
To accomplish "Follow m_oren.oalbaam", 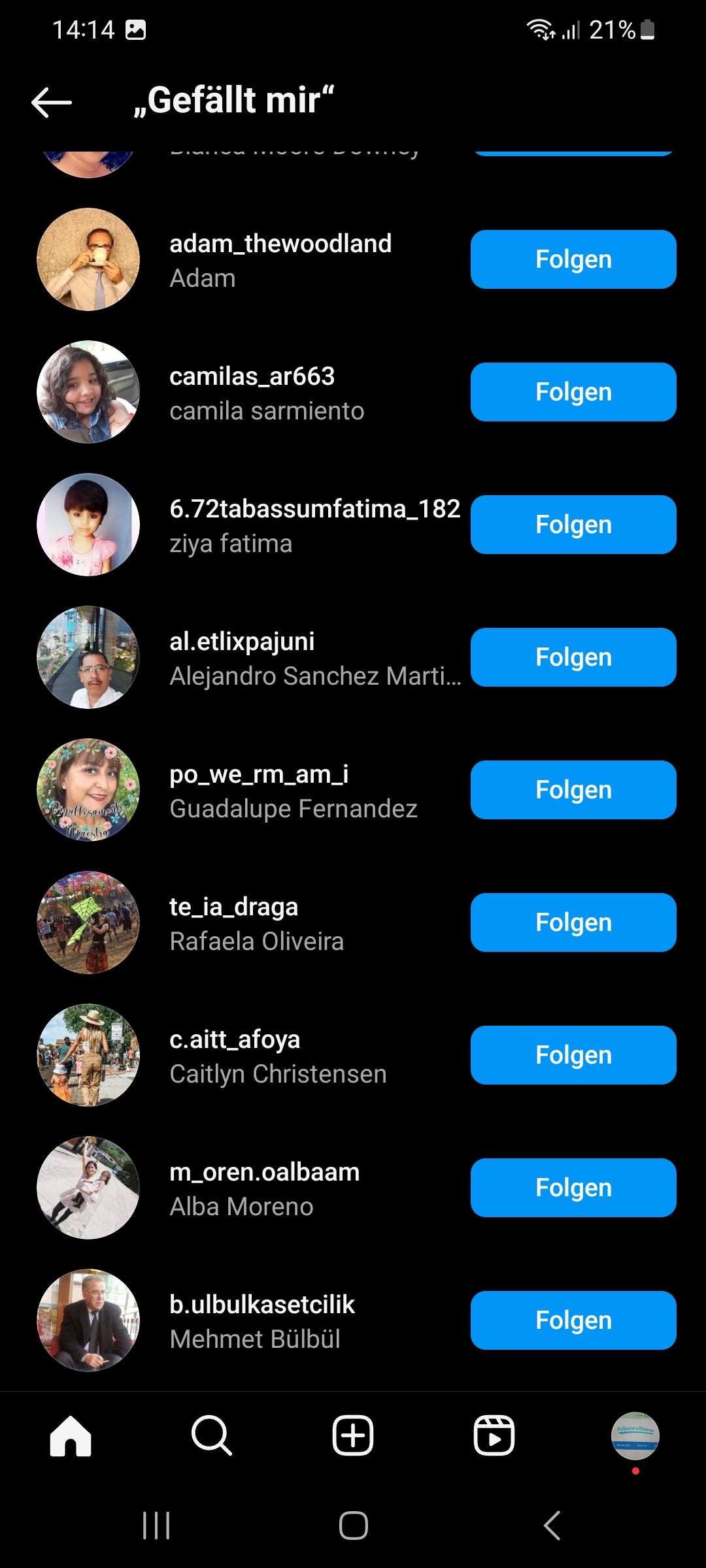I will click(573, 1188).
